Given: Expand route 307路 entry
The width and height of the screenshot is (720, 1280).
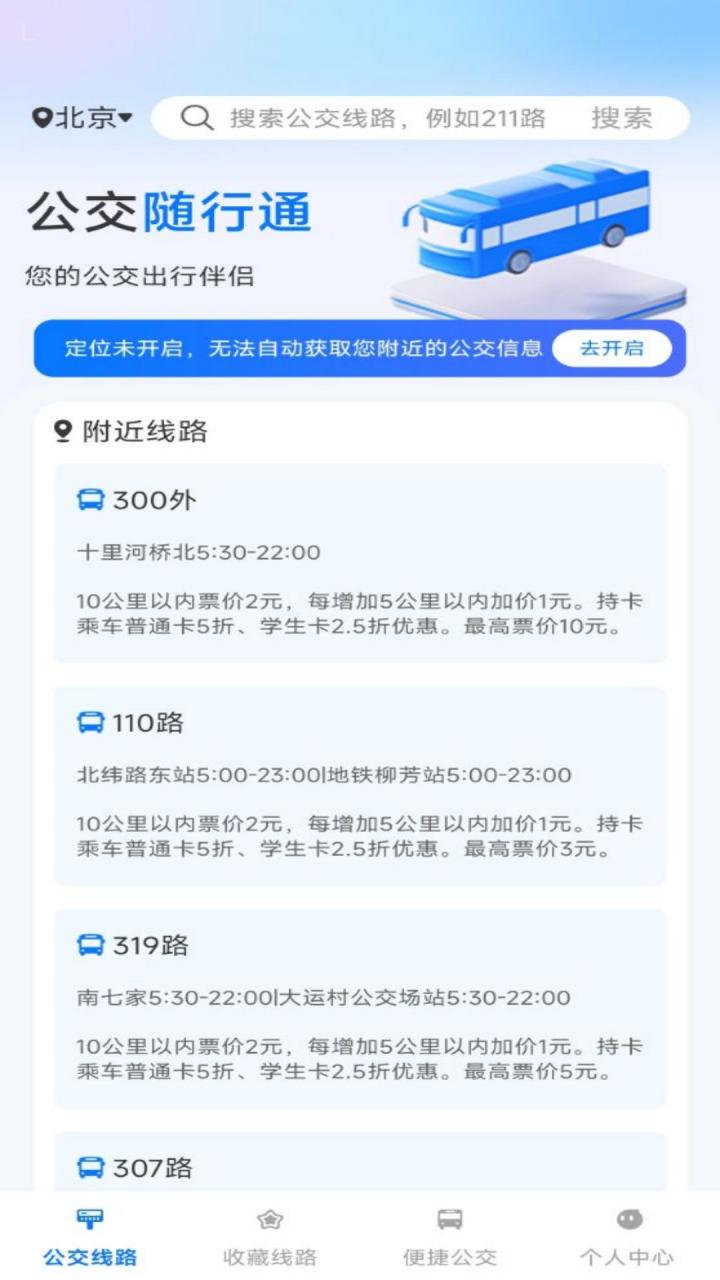Looking at the screenshot, I should [x=360, y=1166].
